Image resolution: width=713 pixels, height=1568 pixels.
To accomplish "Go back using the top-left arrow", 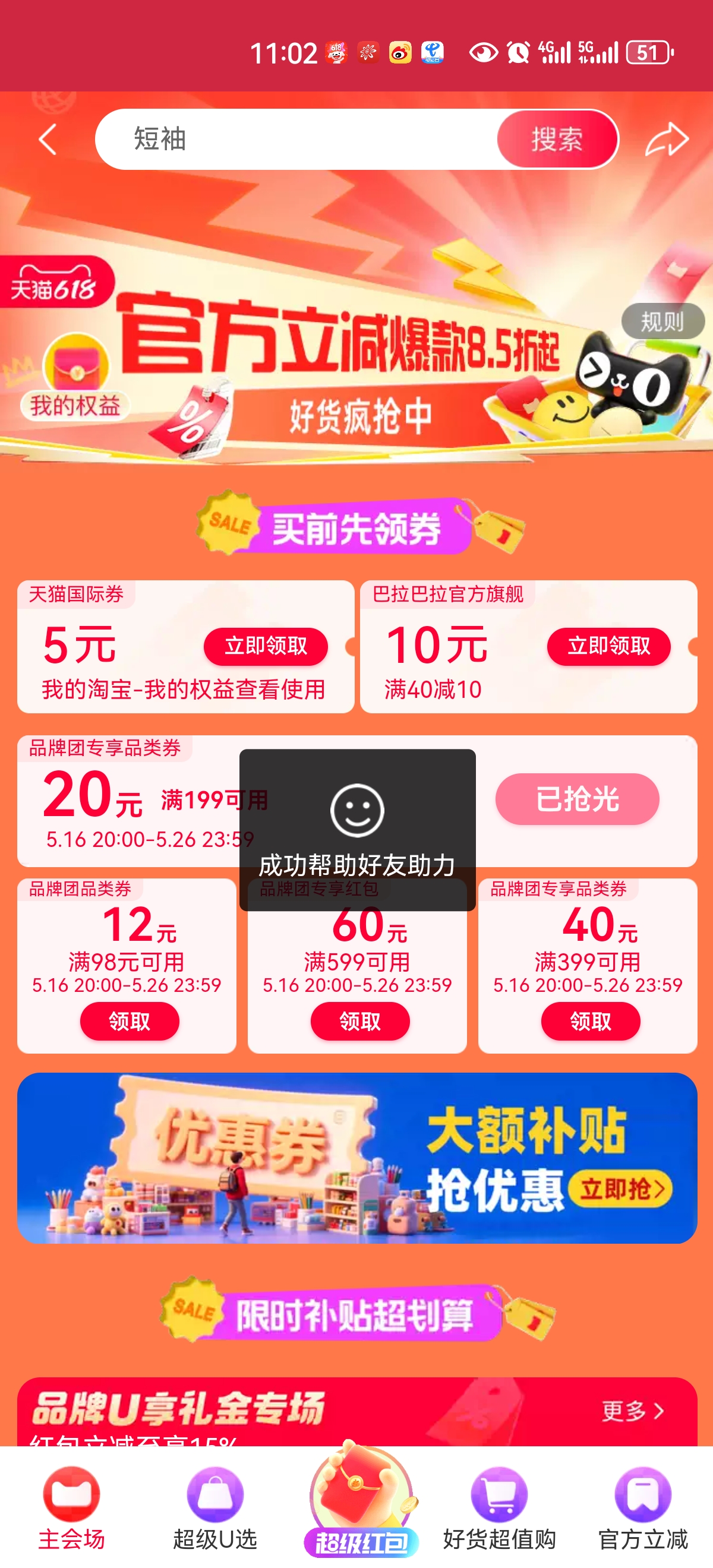I will coord(48,140).
